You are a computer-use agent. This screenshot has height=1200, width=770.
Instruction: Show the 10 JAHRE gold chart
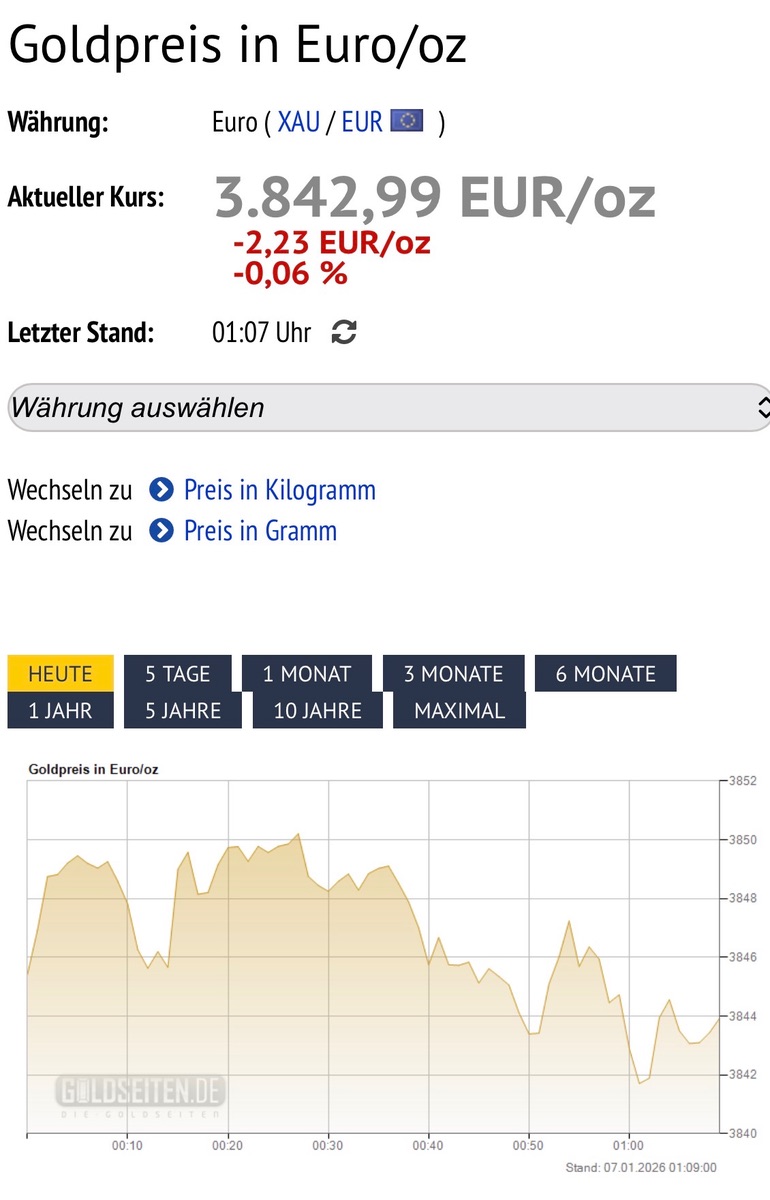317,711
